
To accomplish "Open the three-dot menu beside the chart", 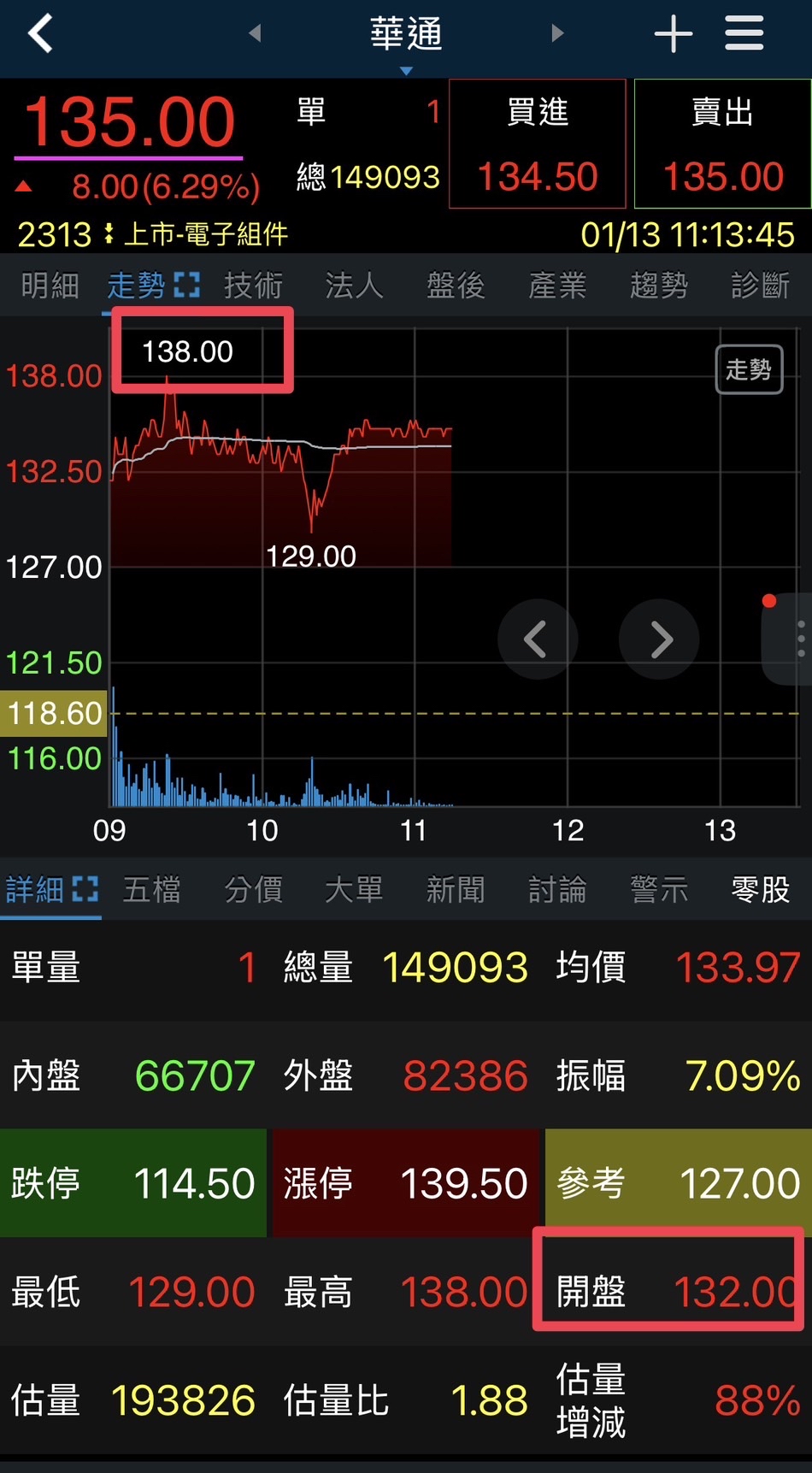I will pyautogui.click(x=800, y=639).
